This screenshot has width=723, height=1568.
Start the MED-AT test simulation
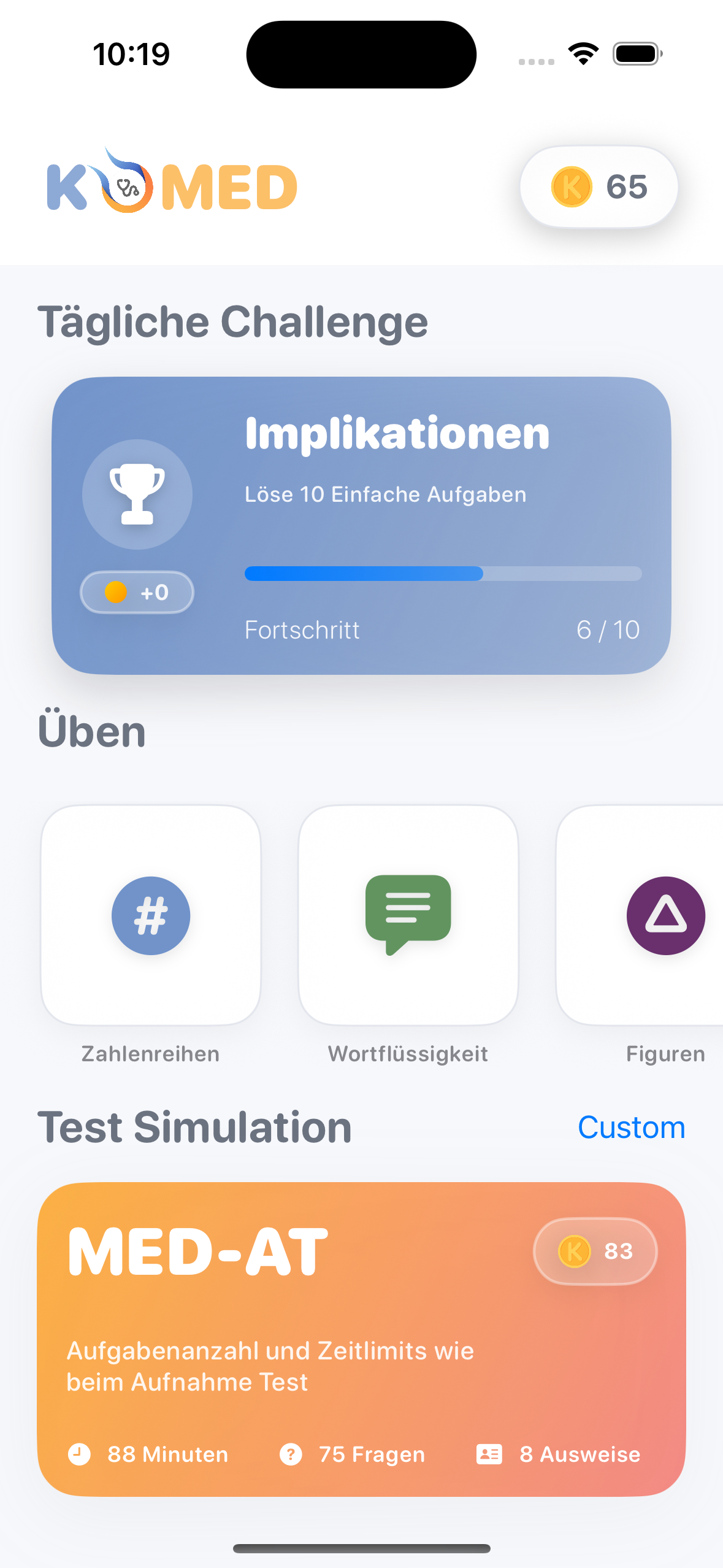(361, 1339)
